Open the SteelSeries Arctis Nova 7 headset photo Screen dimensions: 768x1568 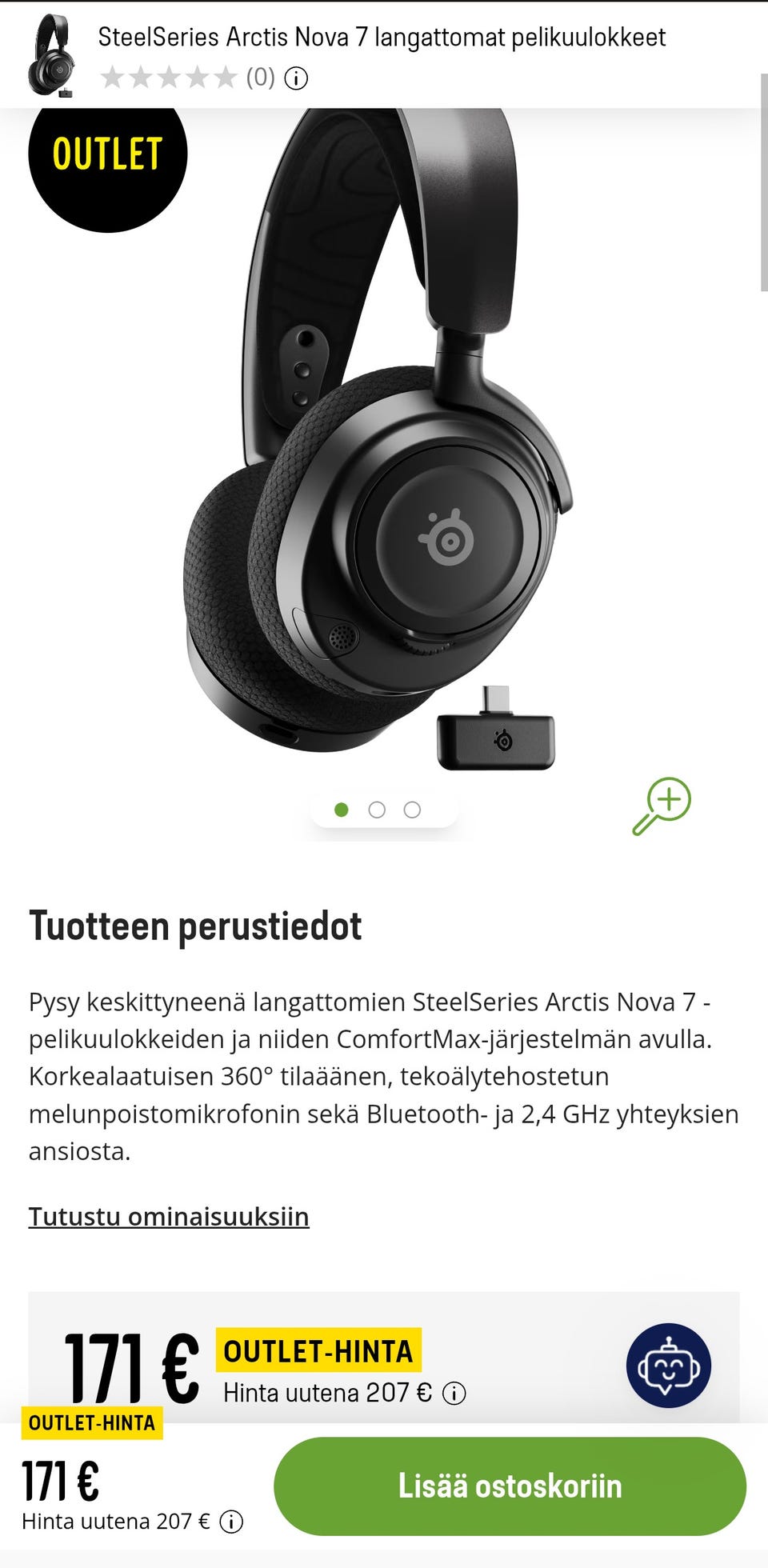(376, 448)
